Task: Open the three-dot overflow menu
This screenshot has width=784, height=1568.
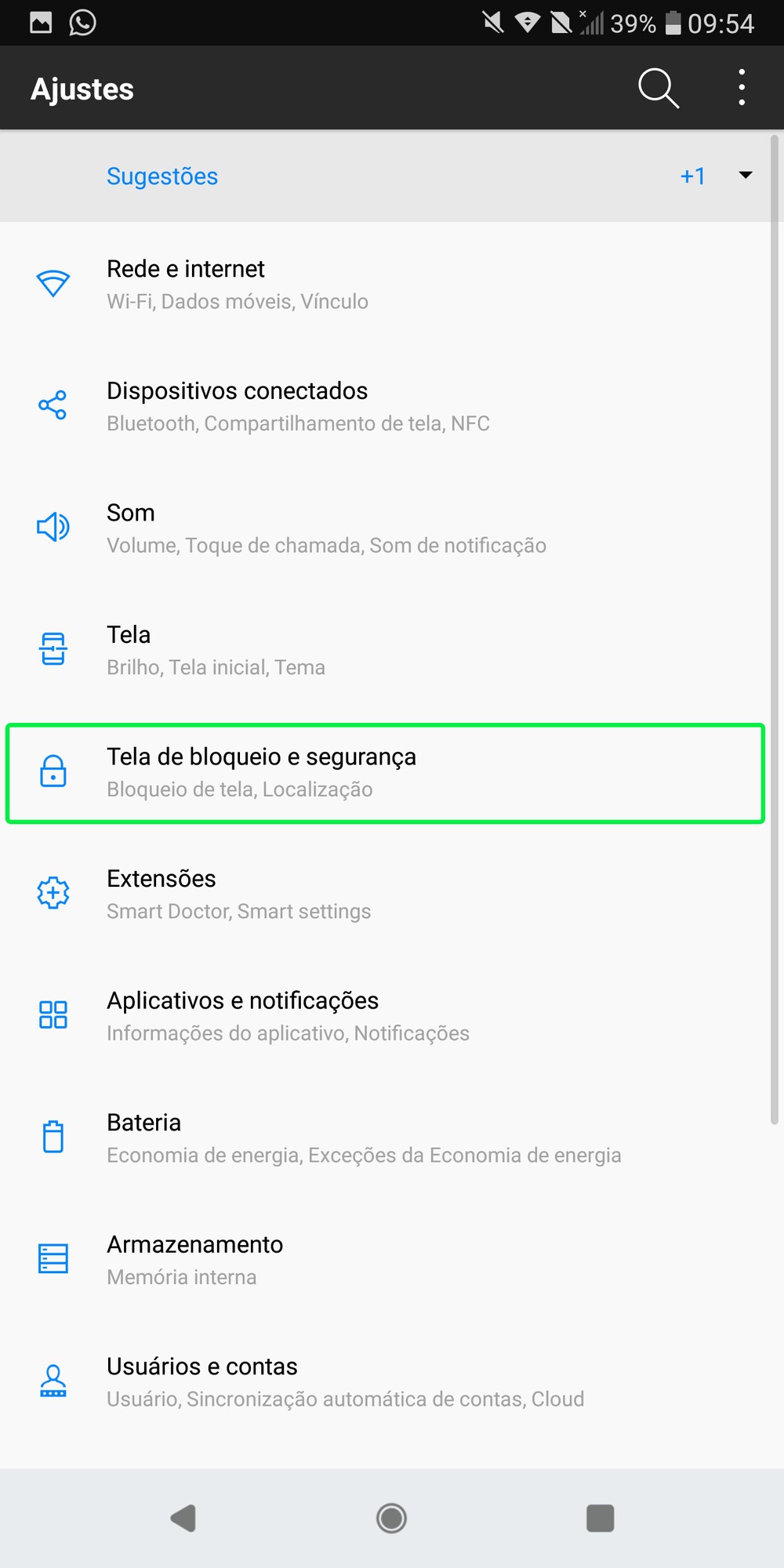Action: [x=742, y=88]
